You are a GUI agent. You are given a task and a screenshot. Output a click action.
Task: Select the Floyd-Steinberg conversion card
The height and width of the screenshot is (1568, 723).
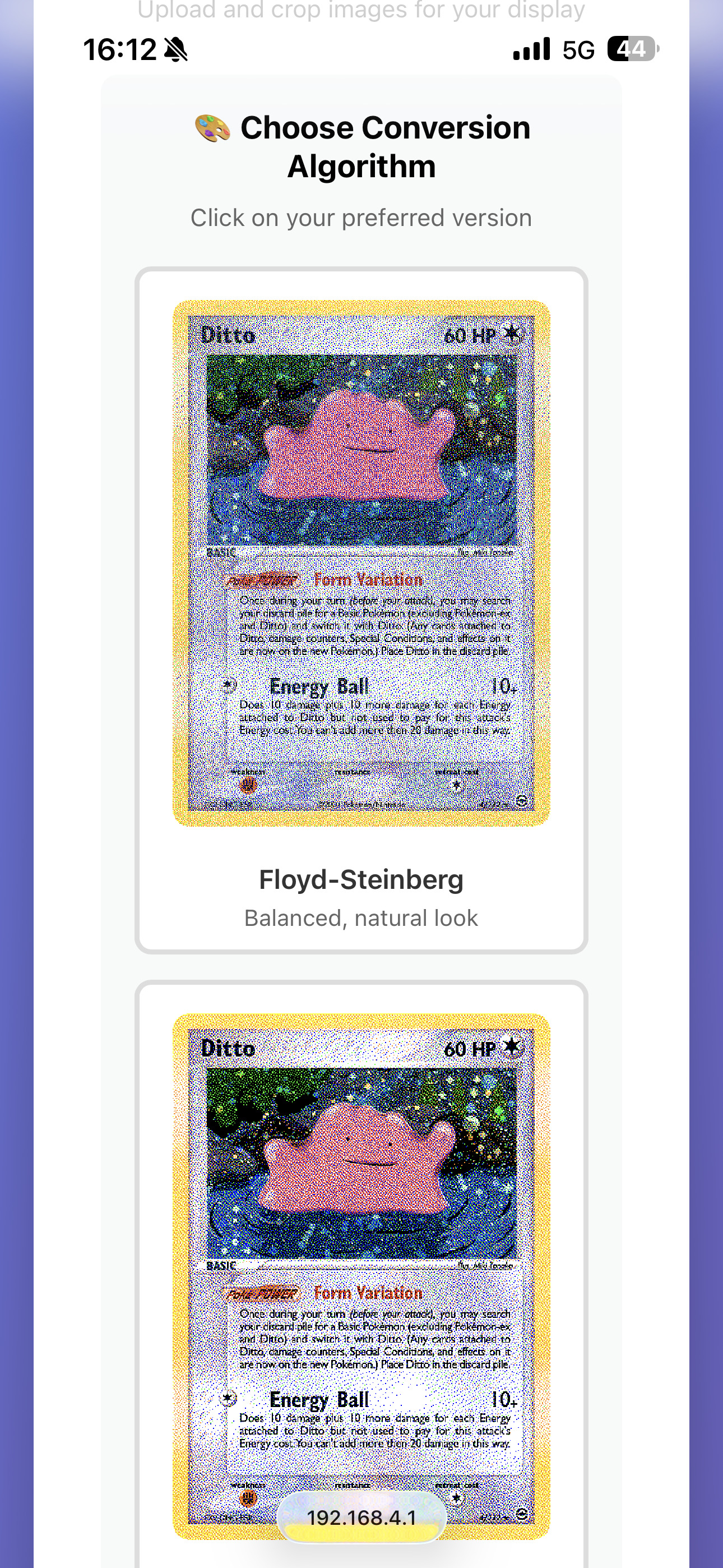[x=361, y=608]
